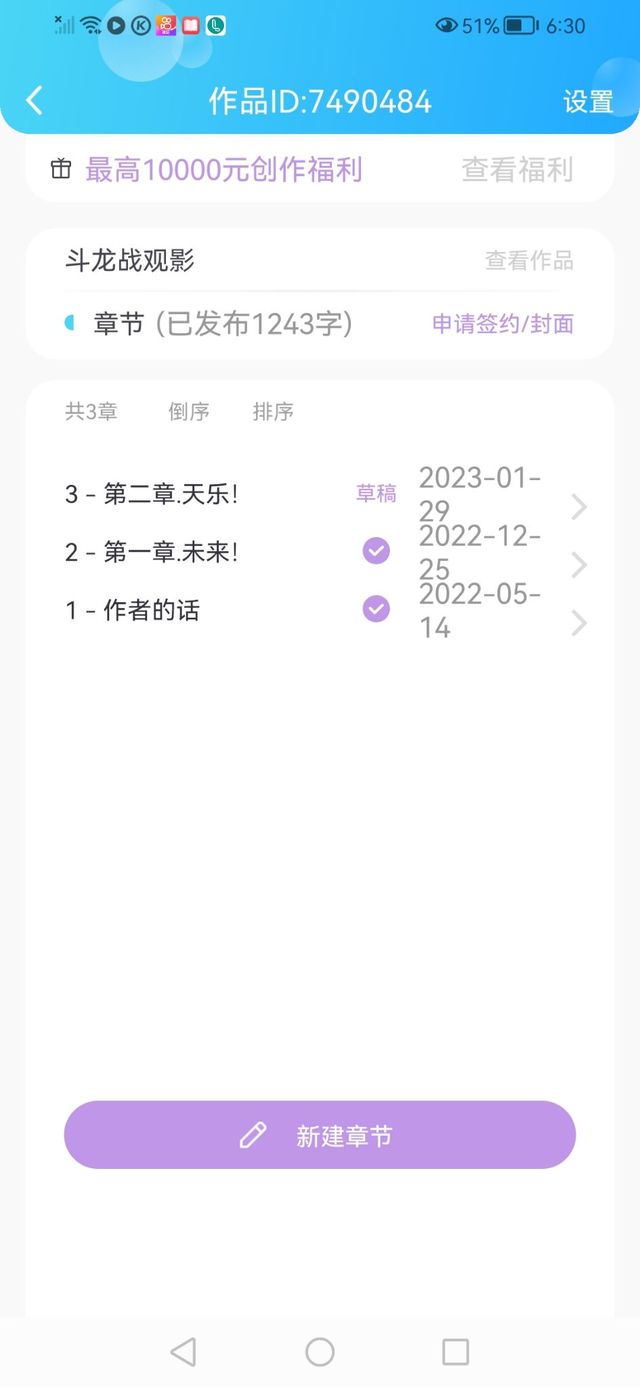
Task: Tap 排序 to sort chapters
Action: (x=273, y=412)
